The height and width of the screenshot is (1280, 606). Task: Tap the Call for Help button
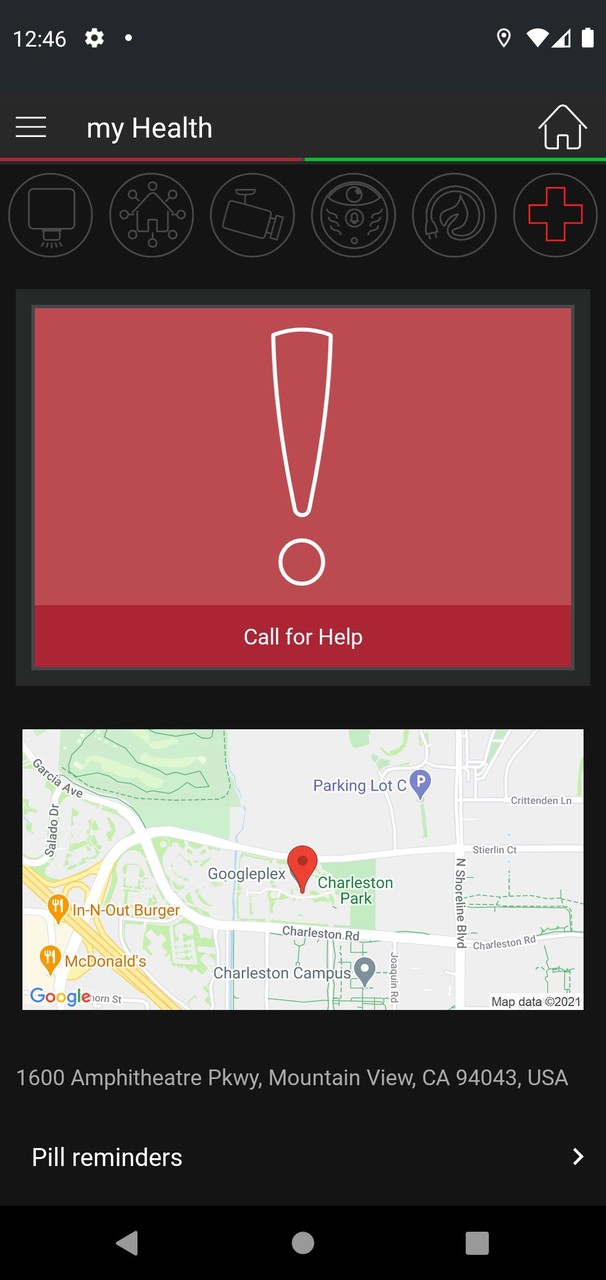point(303,637)
